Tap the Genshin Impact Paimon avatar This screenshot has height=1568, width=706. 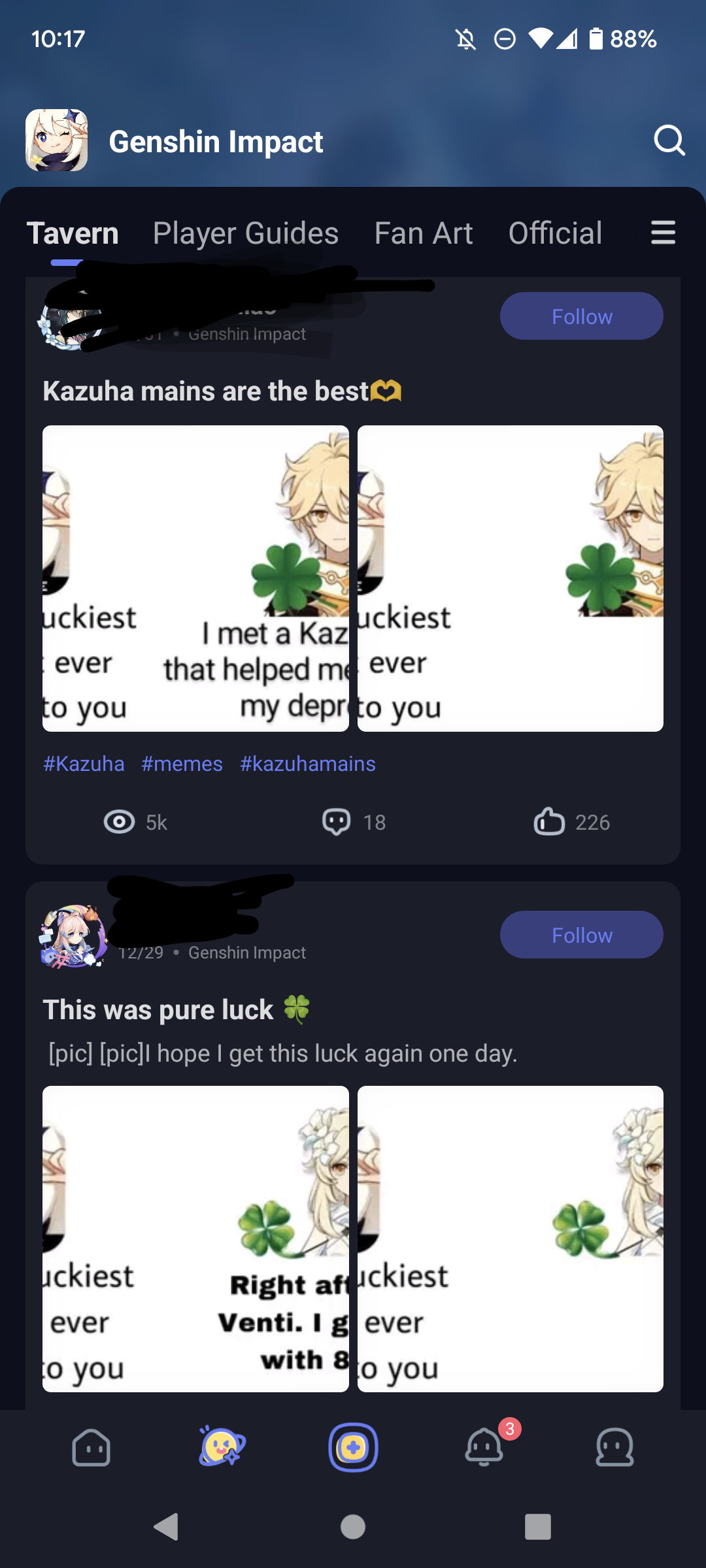[x=57, y=140]
